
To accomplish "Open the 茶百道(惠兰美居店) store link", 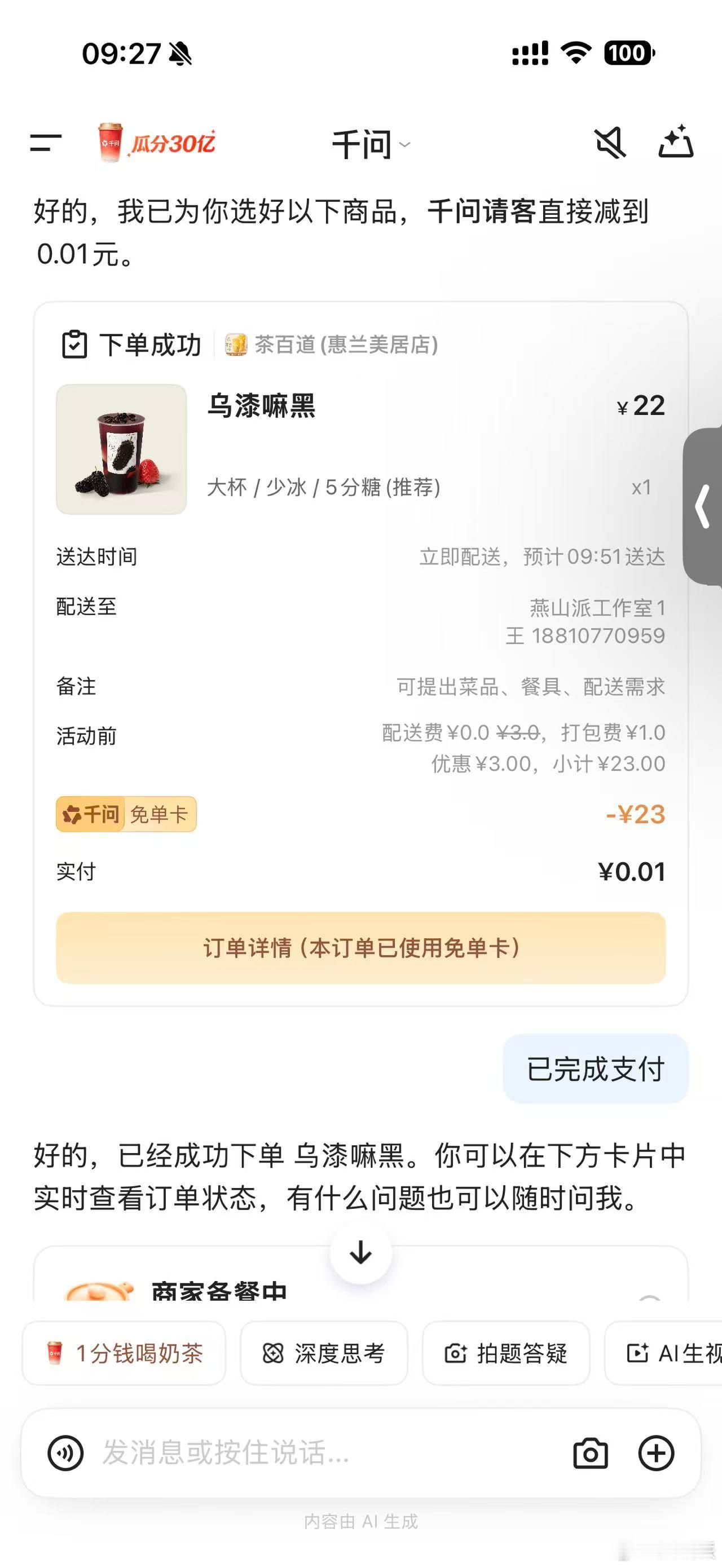I will pyautogui.click(x=347, y=343).
